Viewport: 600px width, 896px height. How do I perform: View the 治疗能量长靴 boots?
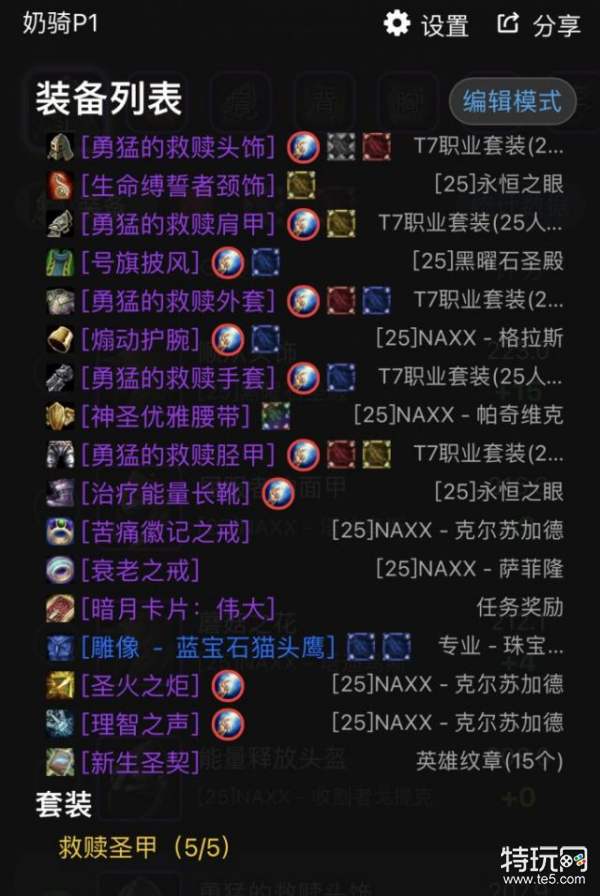click(164, 492)
